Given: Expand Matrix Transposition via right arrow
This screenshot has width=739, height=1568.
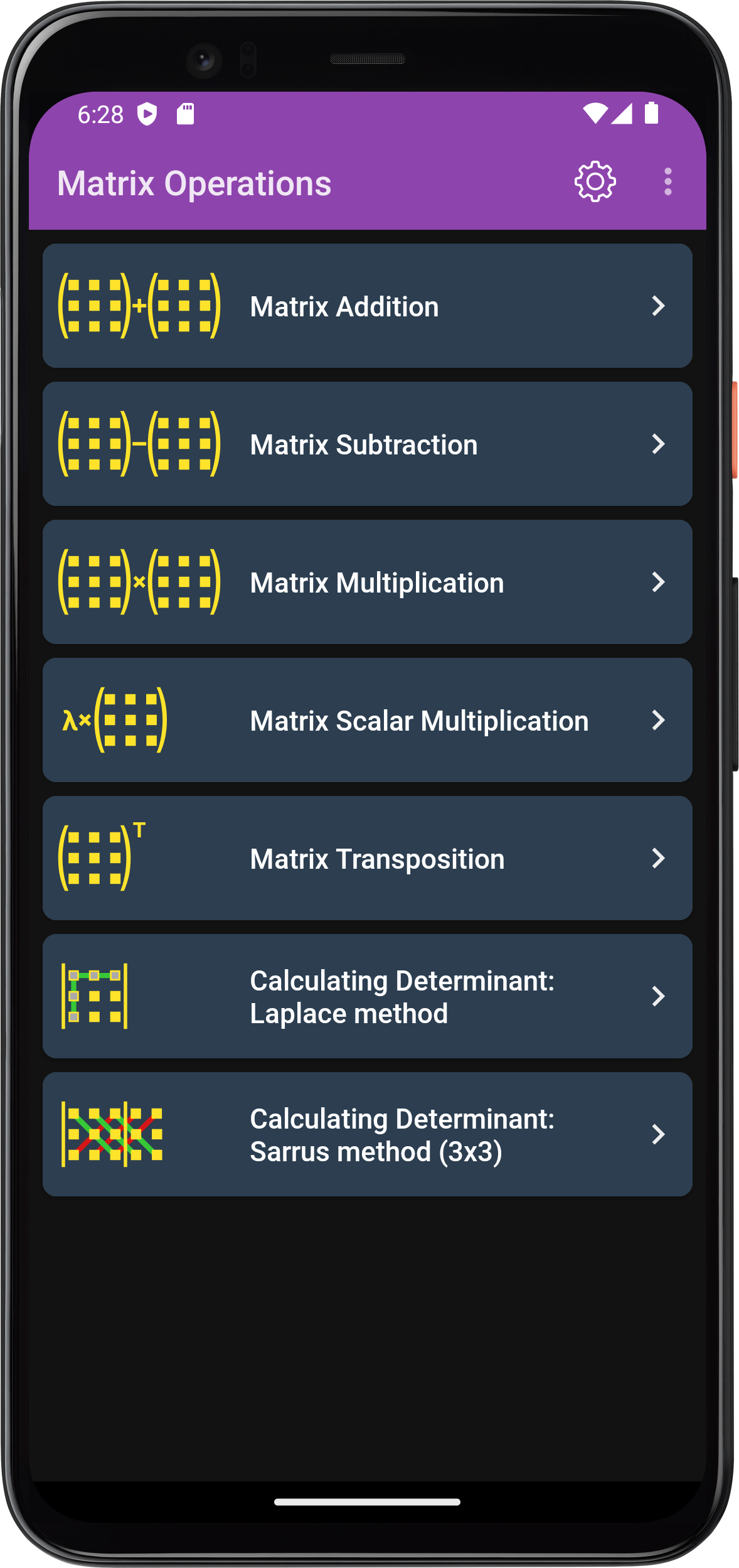Looking at the screenshot, I should tap(659, 858).
